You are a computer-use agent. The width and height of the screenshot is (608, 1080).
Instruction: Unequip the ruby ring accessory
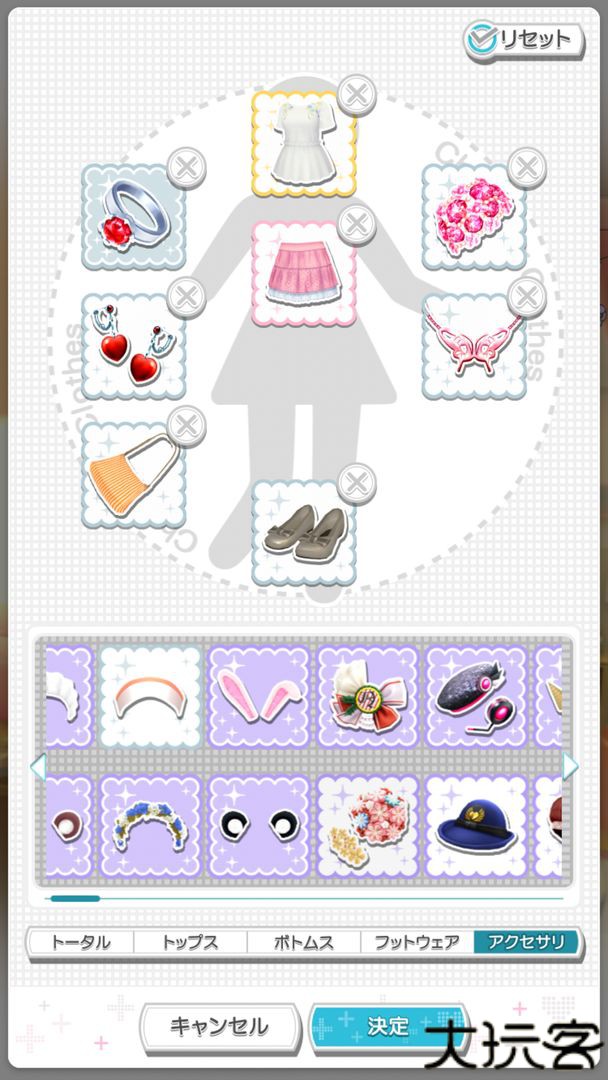point(186,167)
